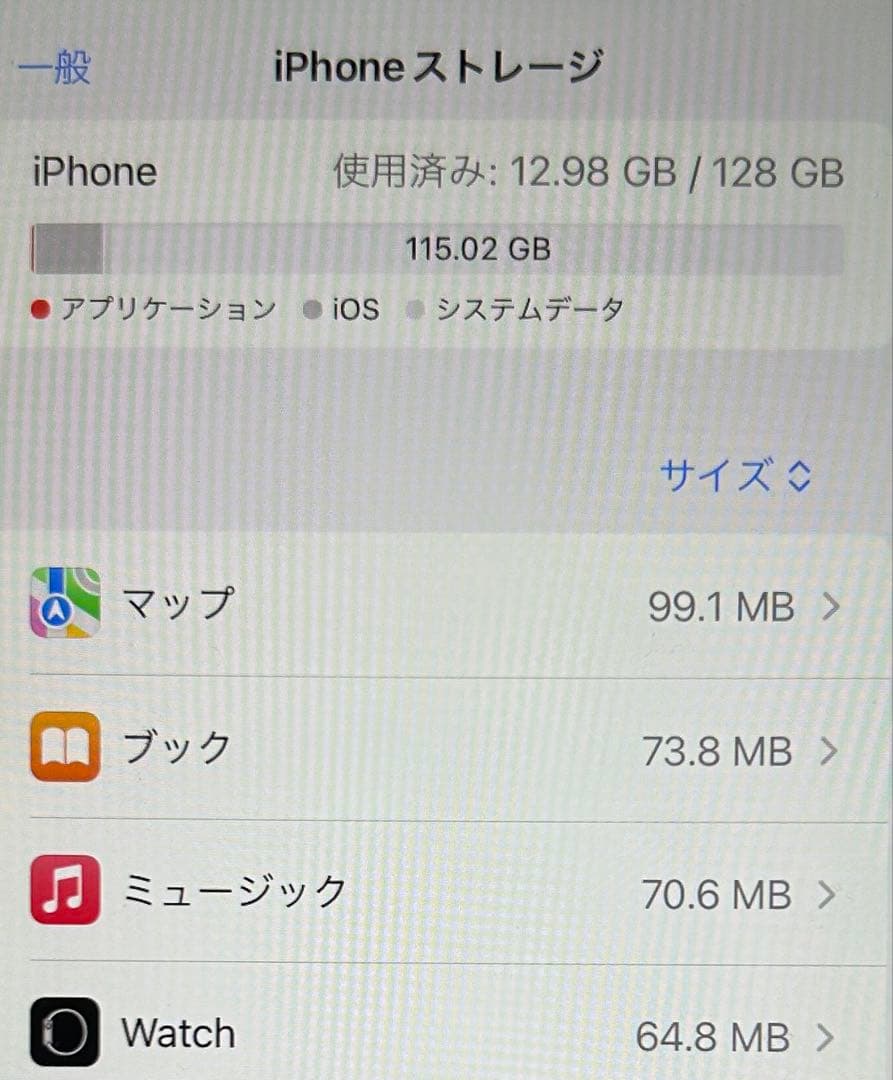
Task: Expand ミュージック details with its chevron
Action: coord(833,895)
